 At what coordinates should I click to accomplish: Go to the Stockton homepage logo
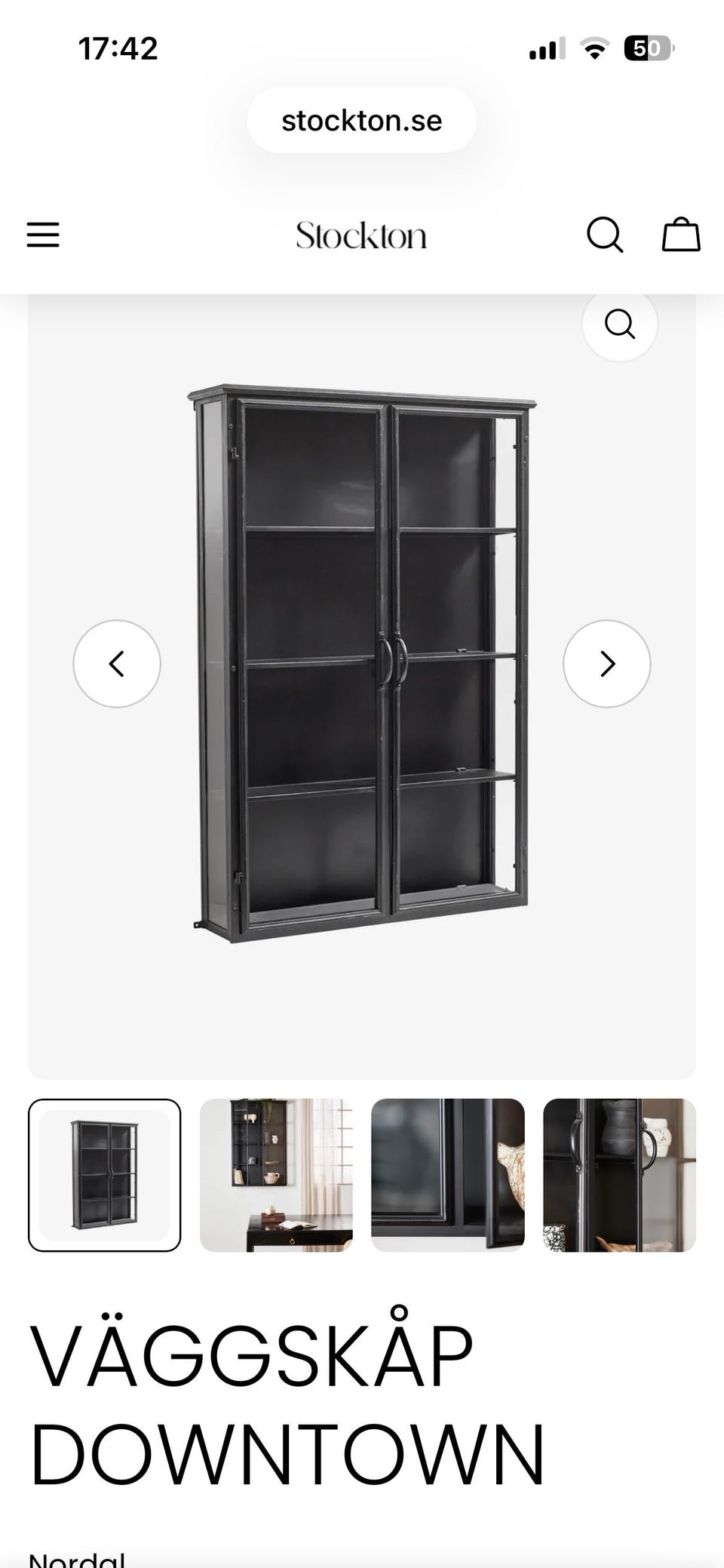point(361,235)
